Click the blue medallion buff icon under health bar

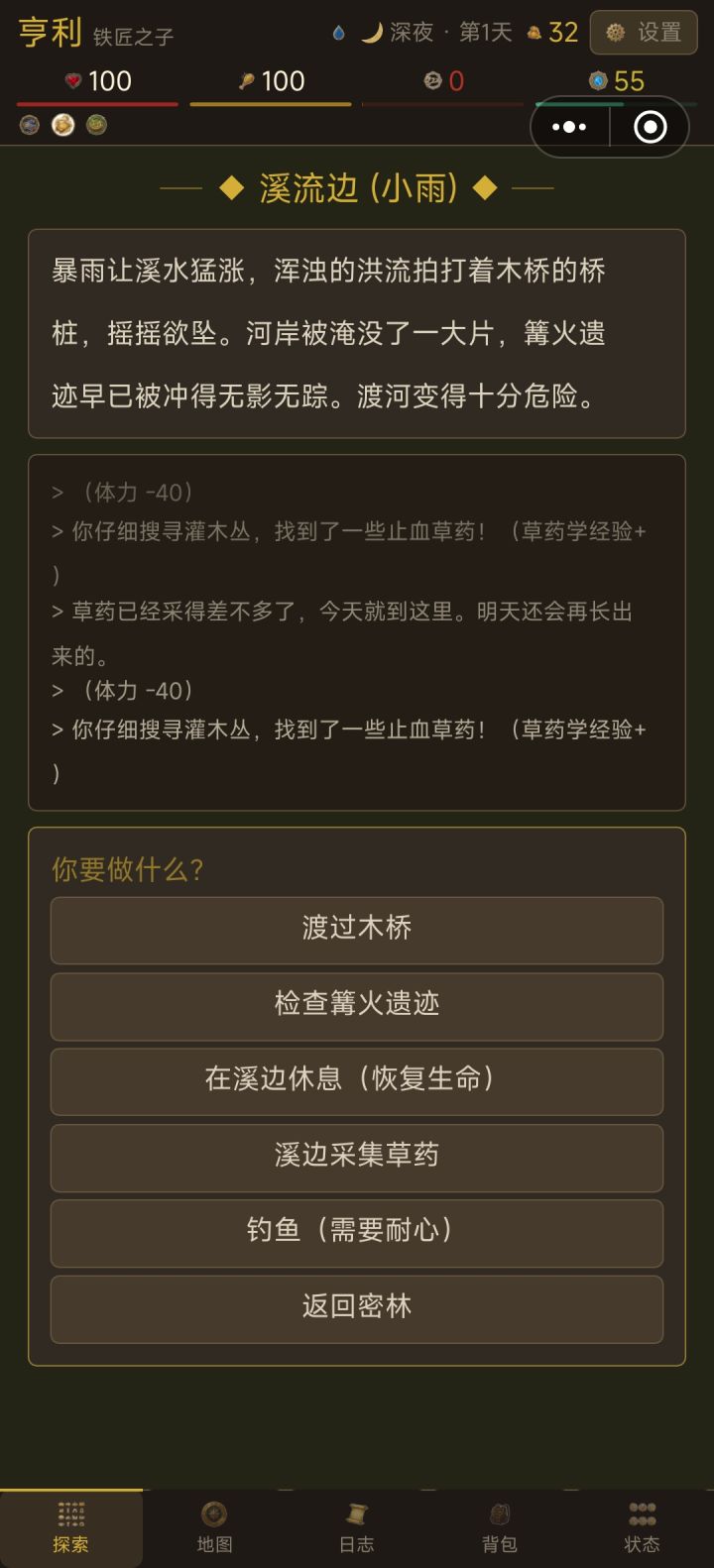29,126
